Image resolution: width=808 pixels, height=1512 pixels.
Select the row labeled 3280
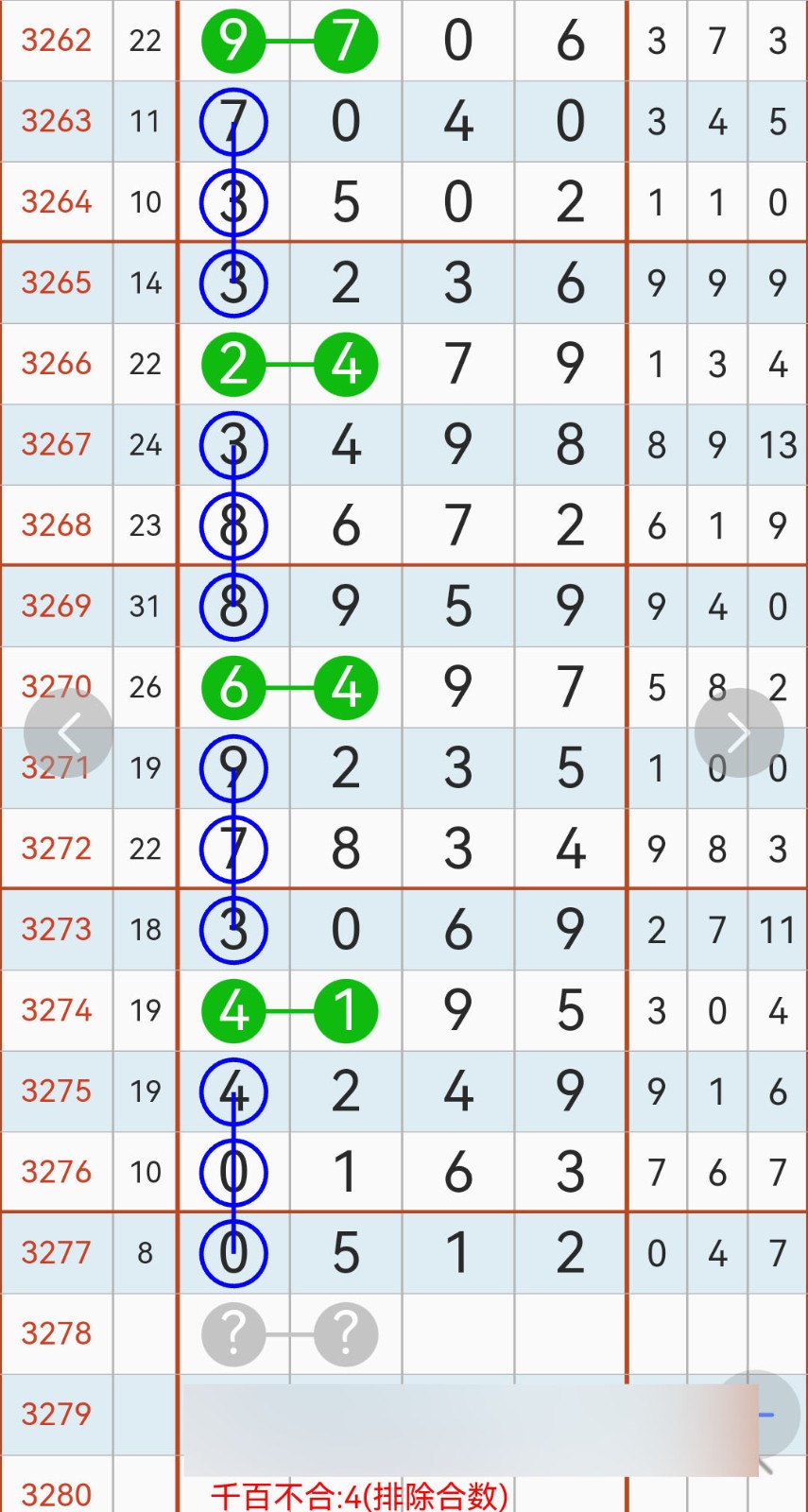tap(57, 1494)
